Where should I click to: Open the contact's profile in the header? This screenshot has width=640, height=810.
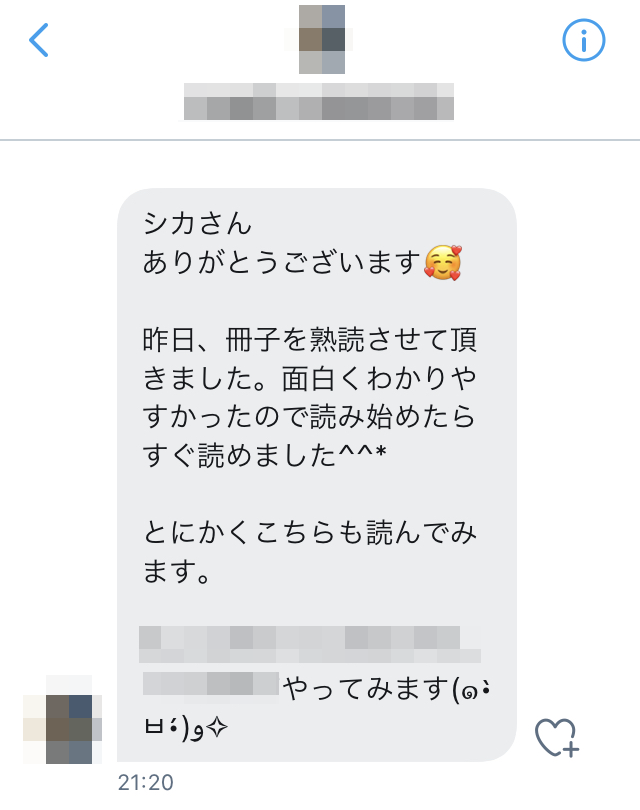pos(322,40)
